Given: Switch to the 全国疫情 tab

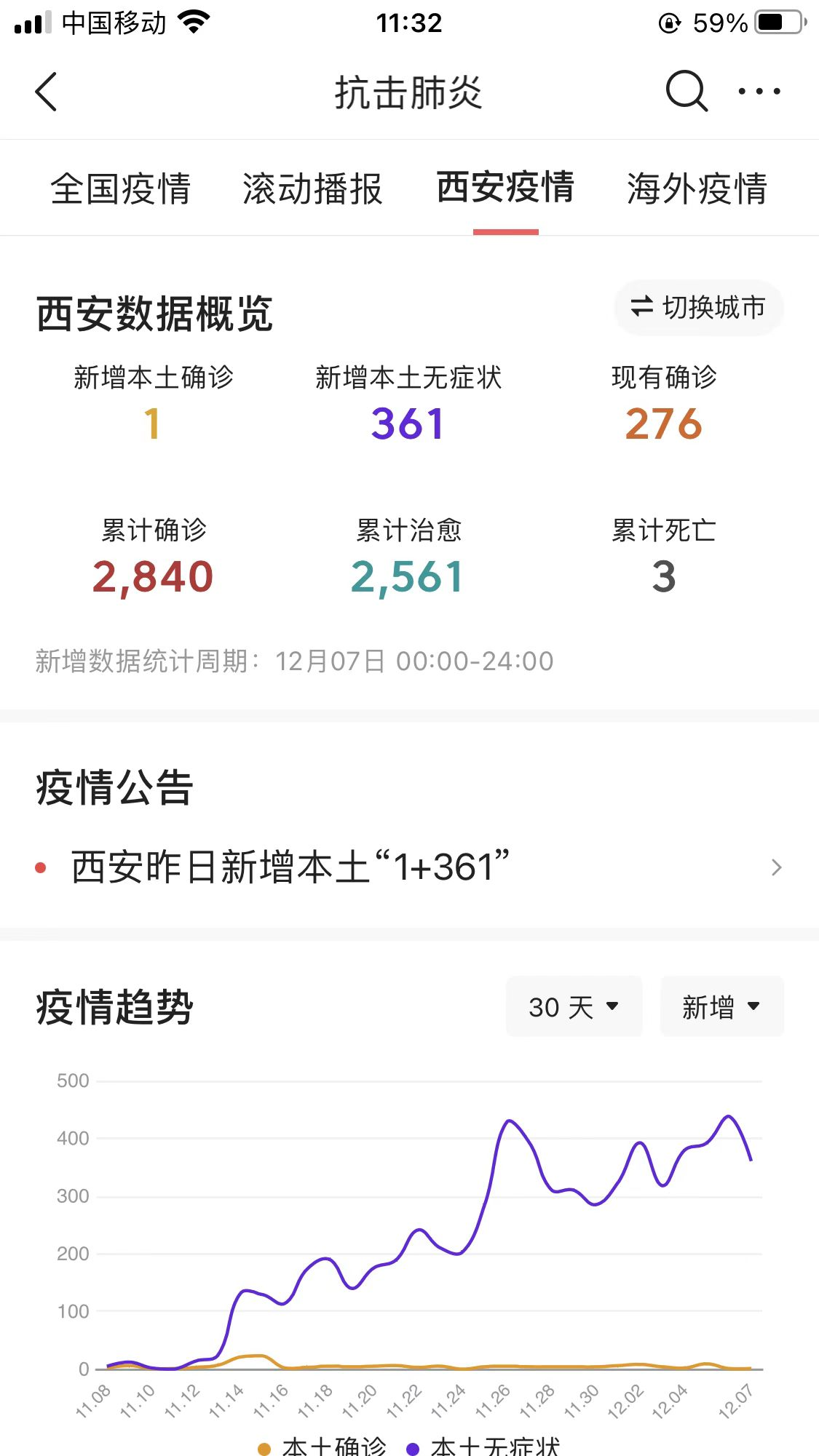Looking at the screenshot, I should coord(121,188).
